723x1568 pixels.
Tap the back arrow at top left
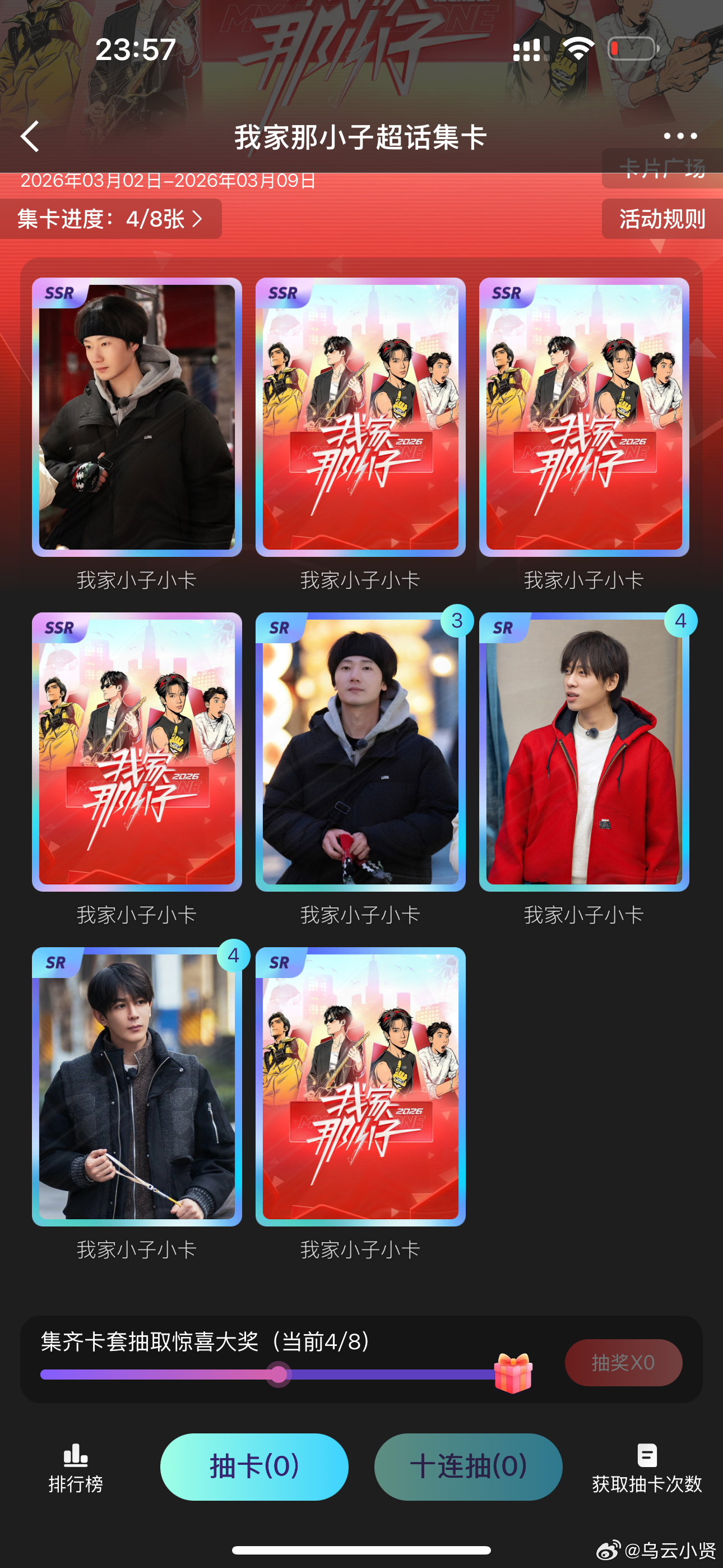pos(29,137)
